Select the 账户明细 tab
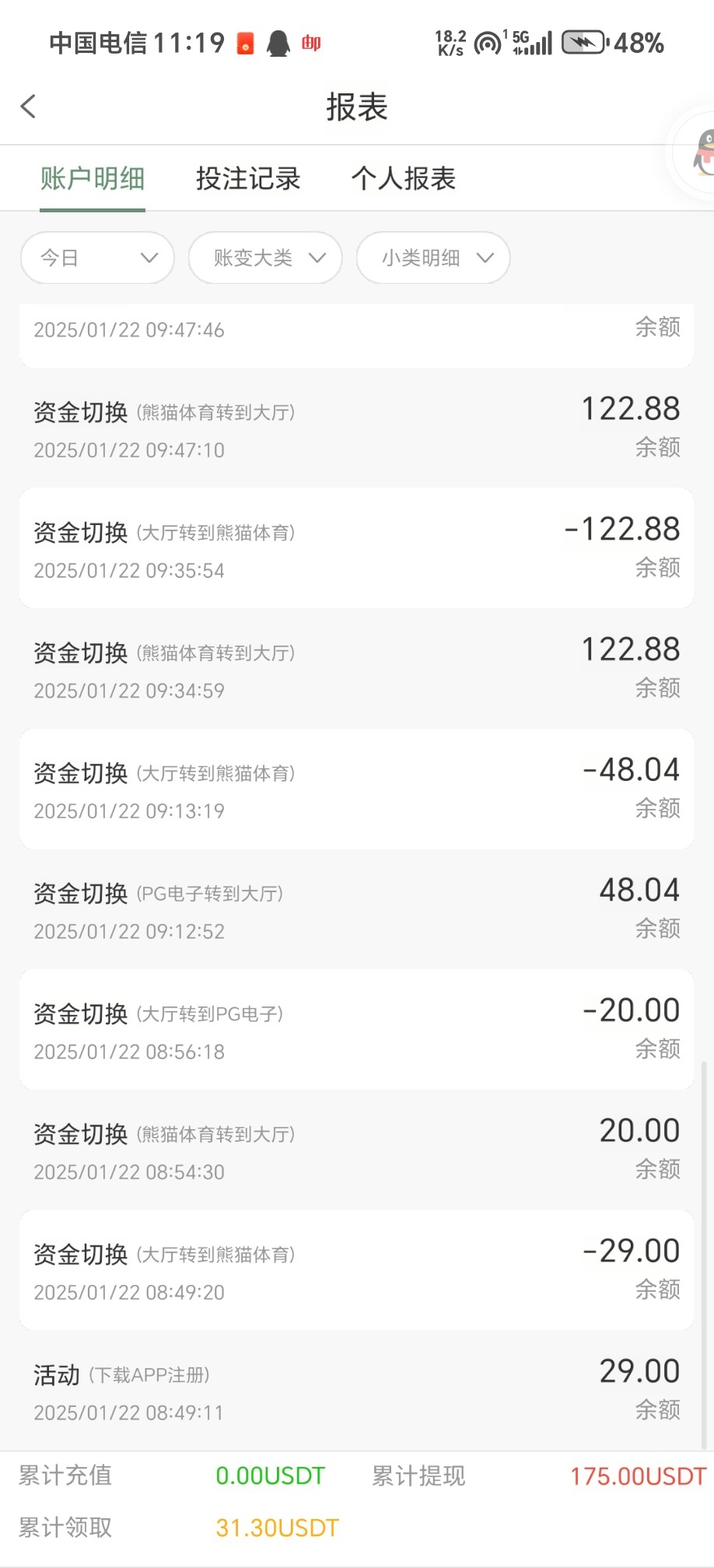 coord(93,179)
